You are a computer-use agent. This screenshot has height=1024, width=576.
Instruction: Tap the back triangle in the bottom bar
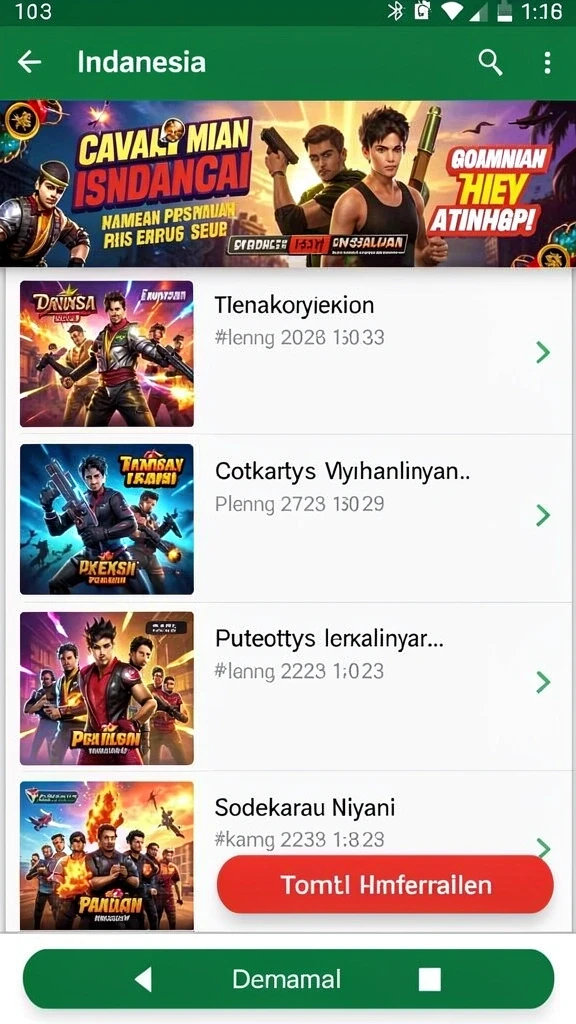(143, 980)
